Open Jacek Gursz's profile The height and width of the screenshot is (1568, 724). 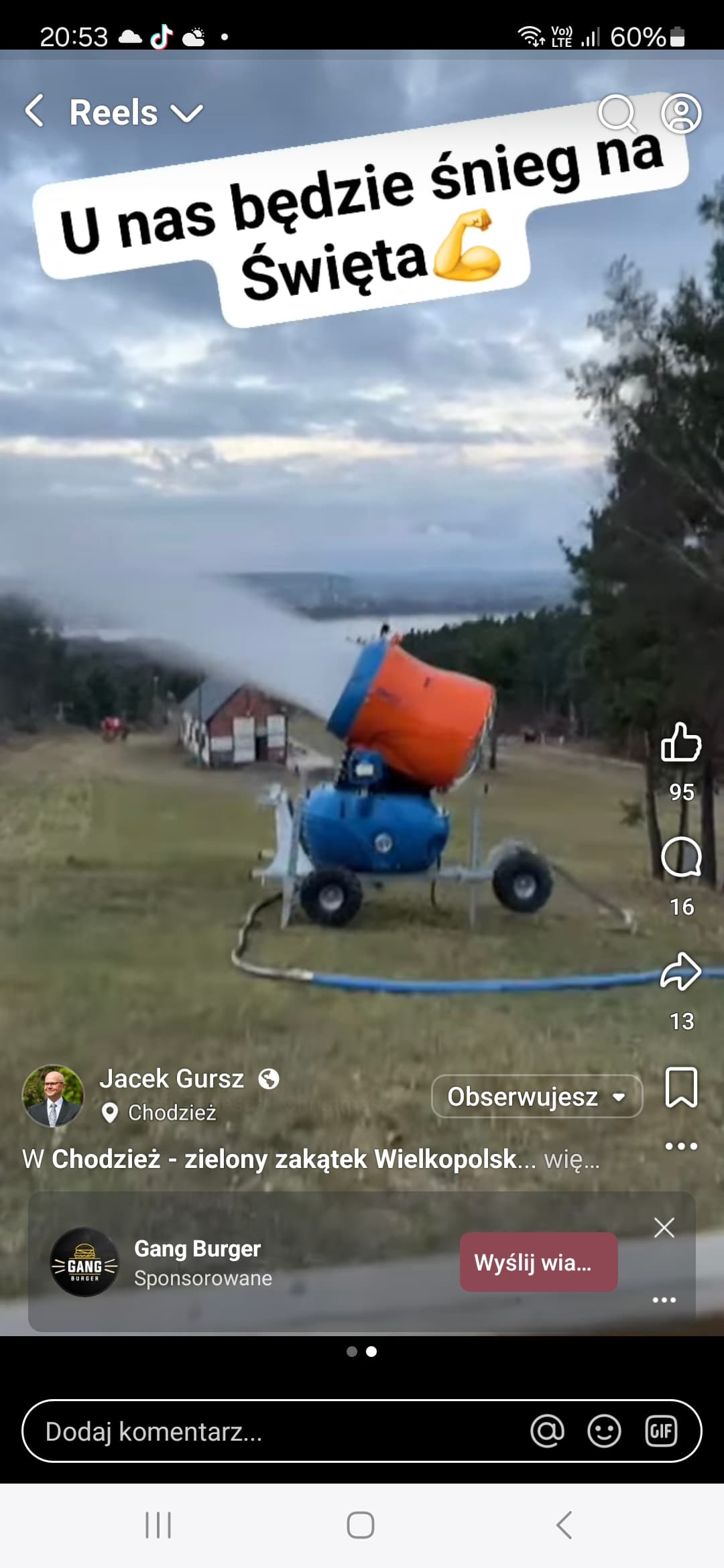172,1079
